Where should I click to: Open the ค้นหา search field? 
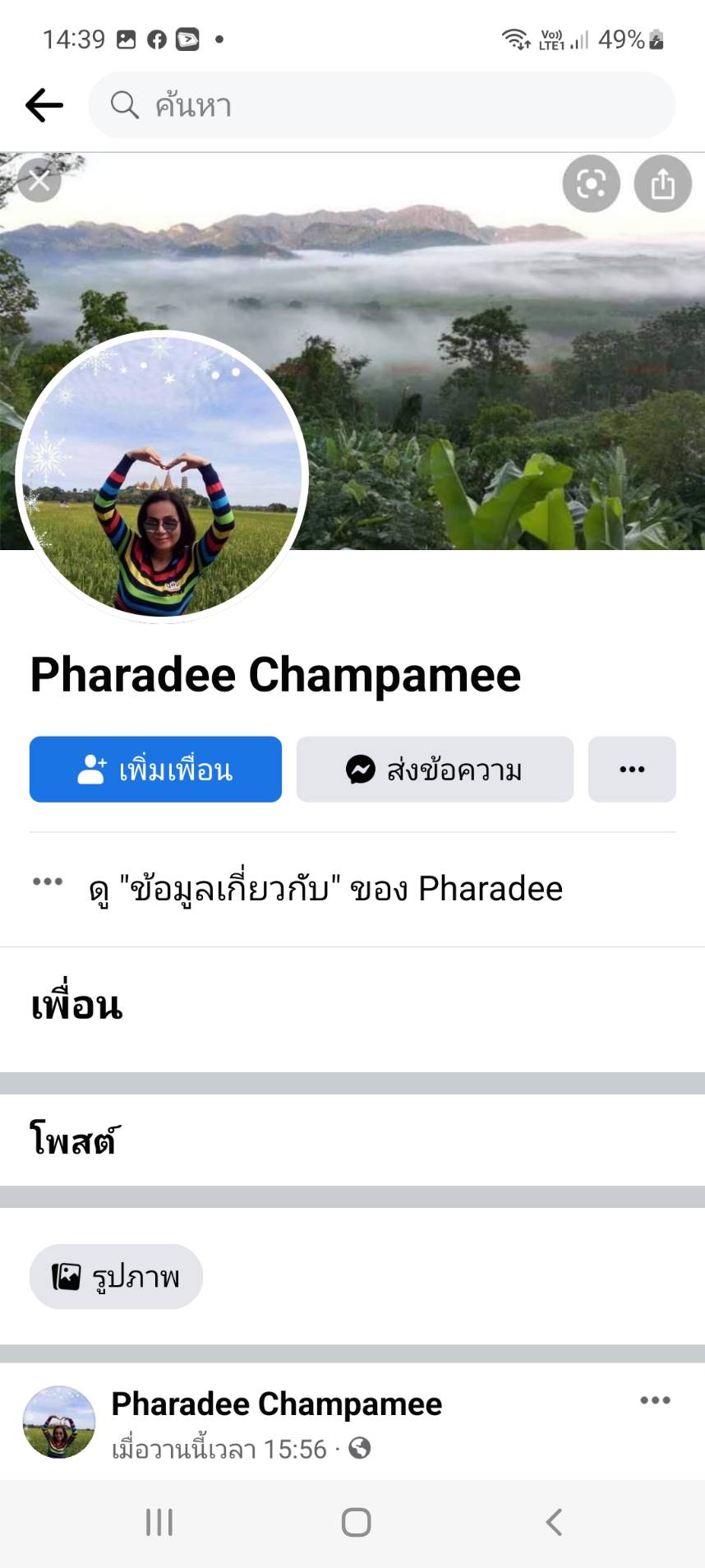(381, 105)
